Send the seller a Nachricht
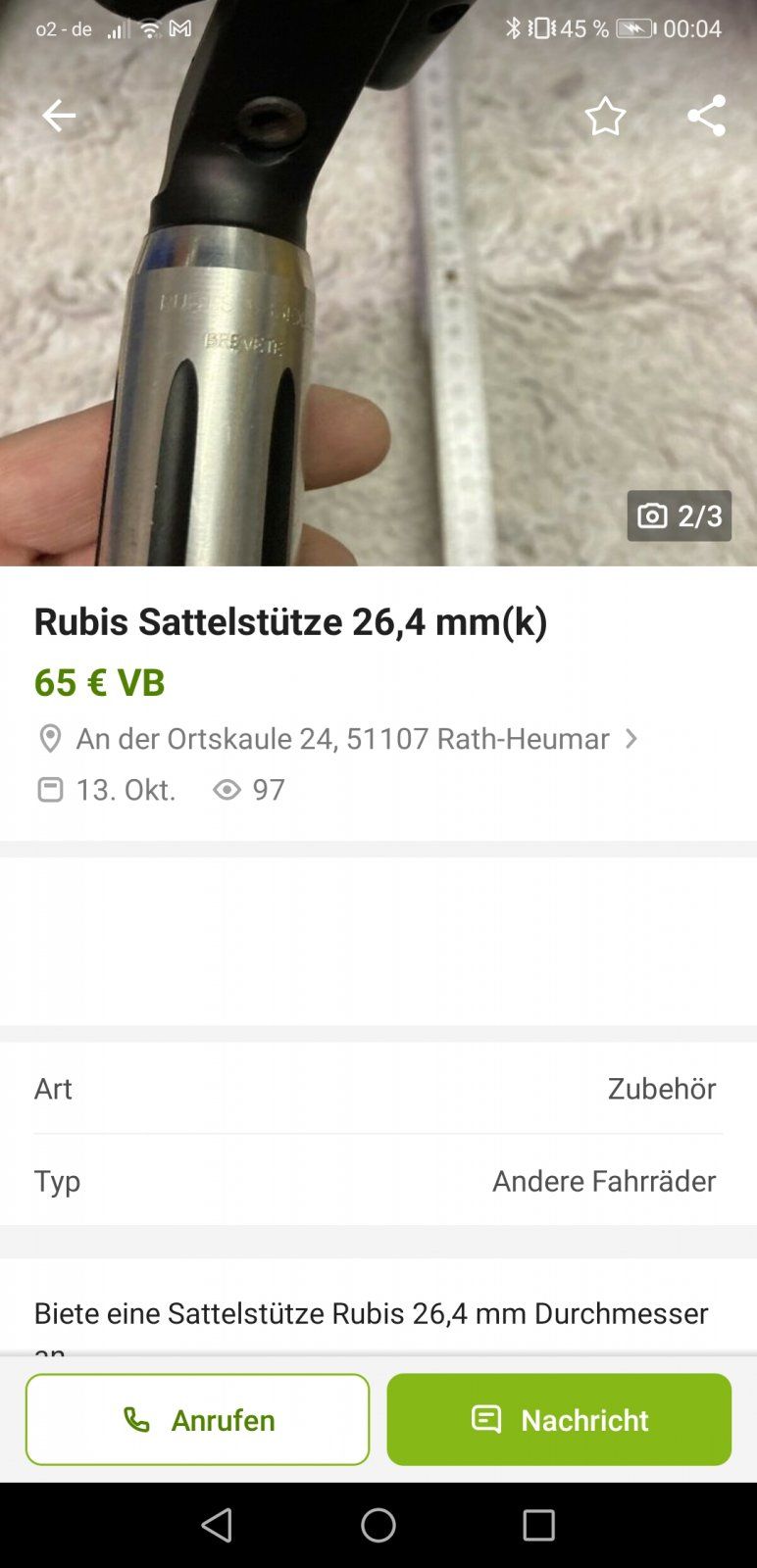Image resolution: width=757 pixels, height=1568 pixels. click(559, 1419)
